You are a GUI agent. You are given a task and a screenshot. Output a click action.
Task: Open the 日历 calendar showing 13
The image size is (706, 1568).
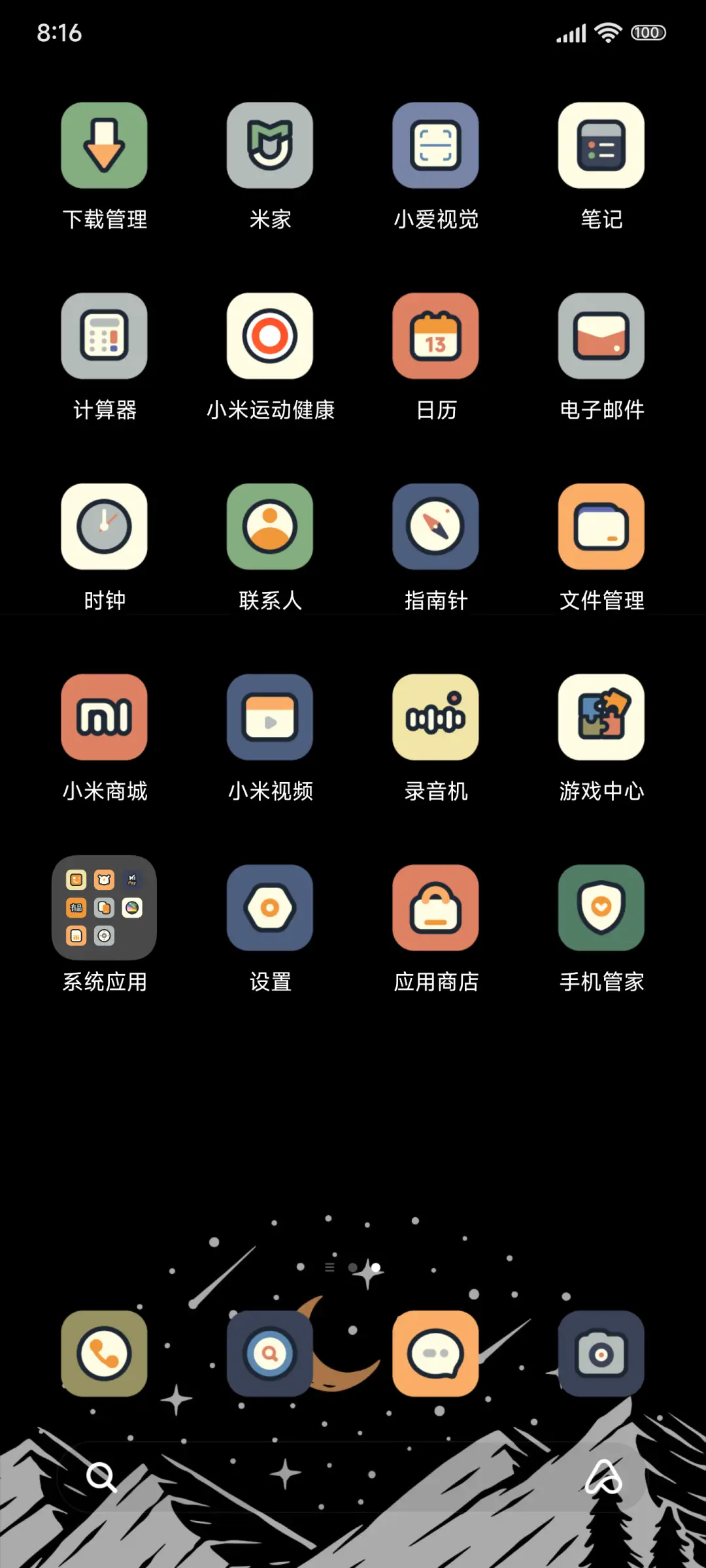pos(435,336)
